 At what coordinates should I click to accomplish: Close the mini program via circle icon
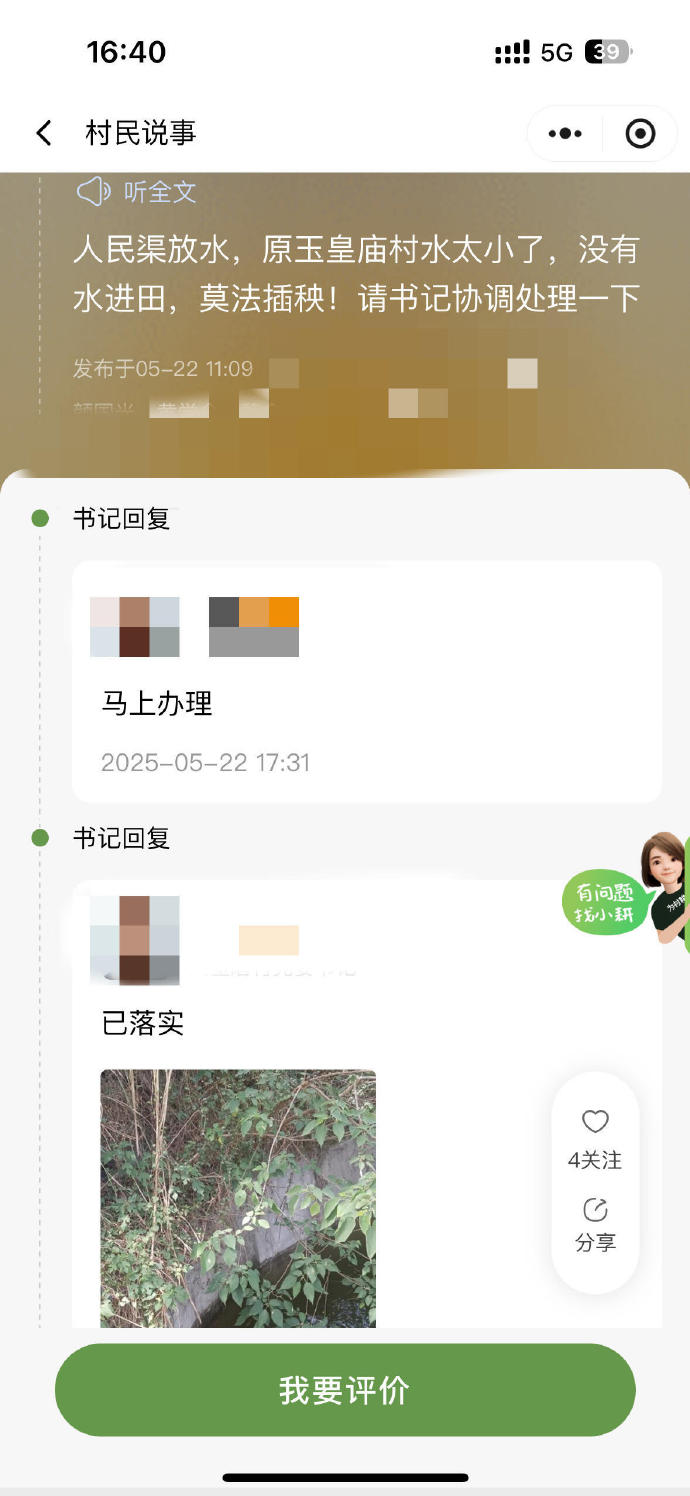tap(640, 133)
